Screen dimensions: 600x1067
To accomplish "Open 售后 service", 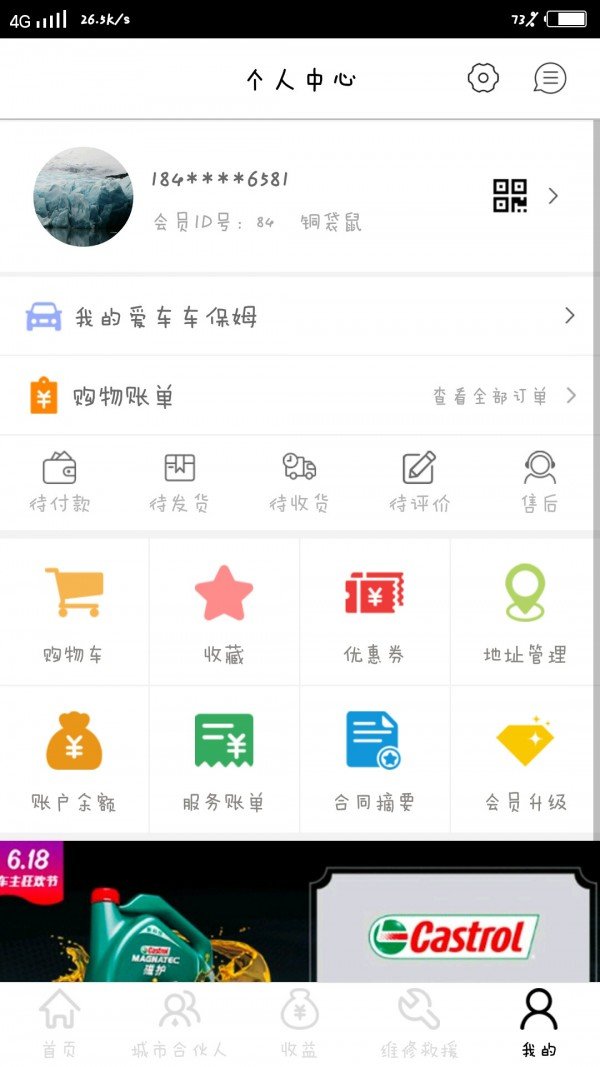I will [x=539, y=481].
